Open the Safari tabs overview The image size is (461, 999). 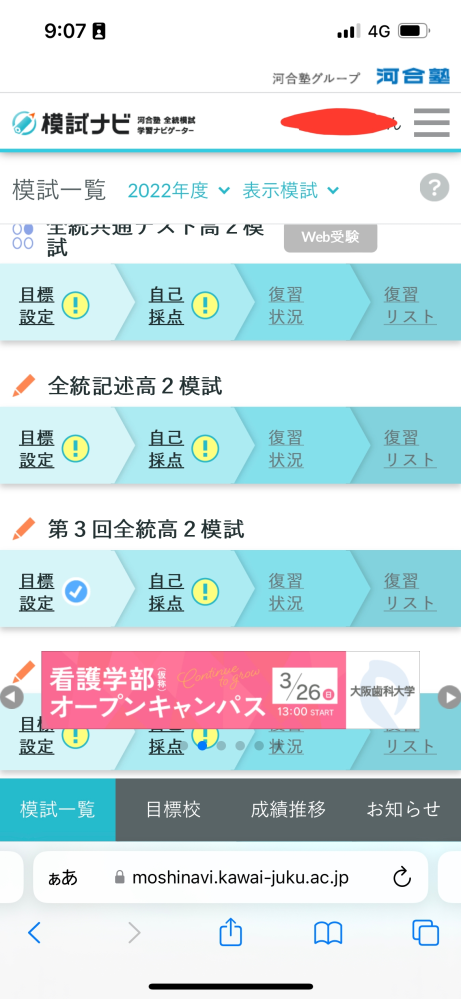425,933
